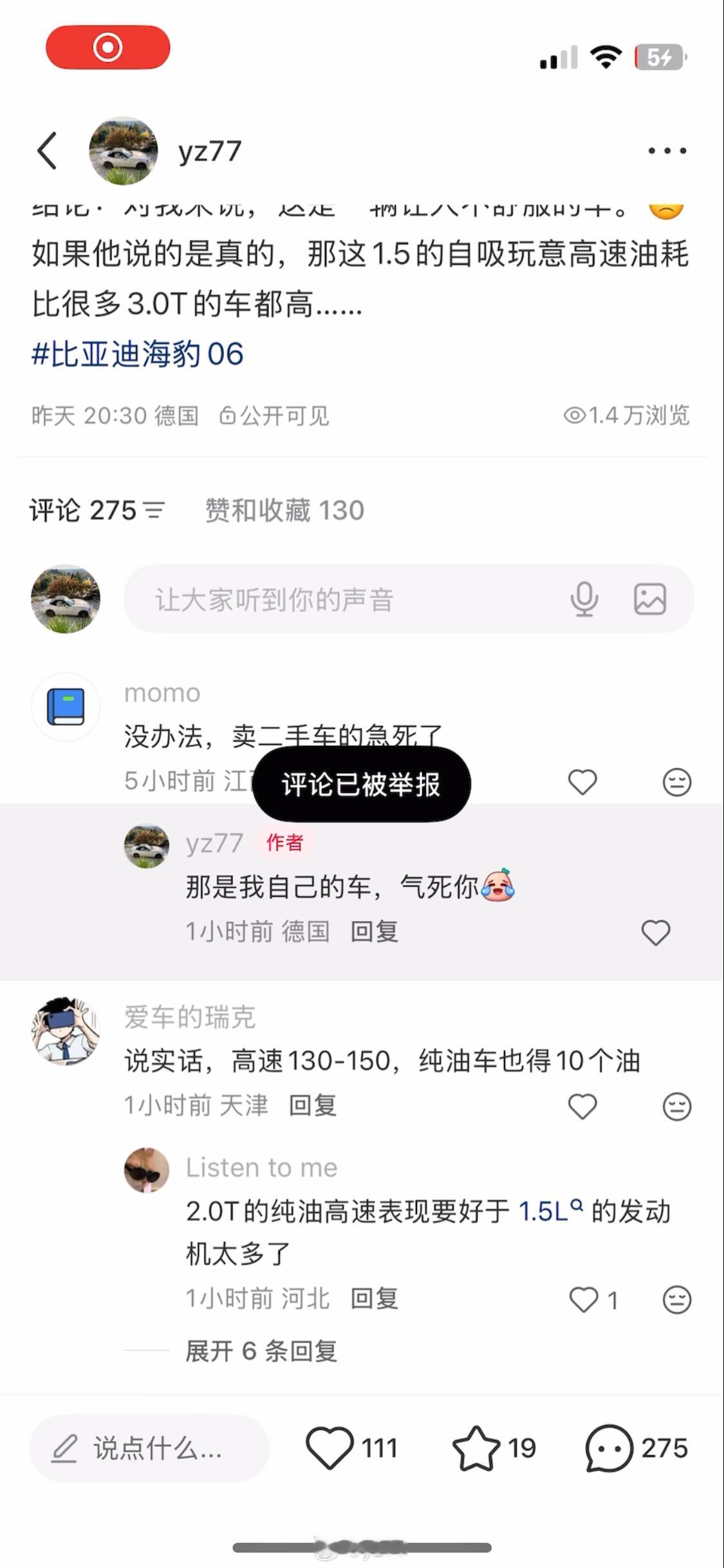724x1568 pixels.
Task: Add an emoji reaction to momo's comment
Action: click(675, 782)
